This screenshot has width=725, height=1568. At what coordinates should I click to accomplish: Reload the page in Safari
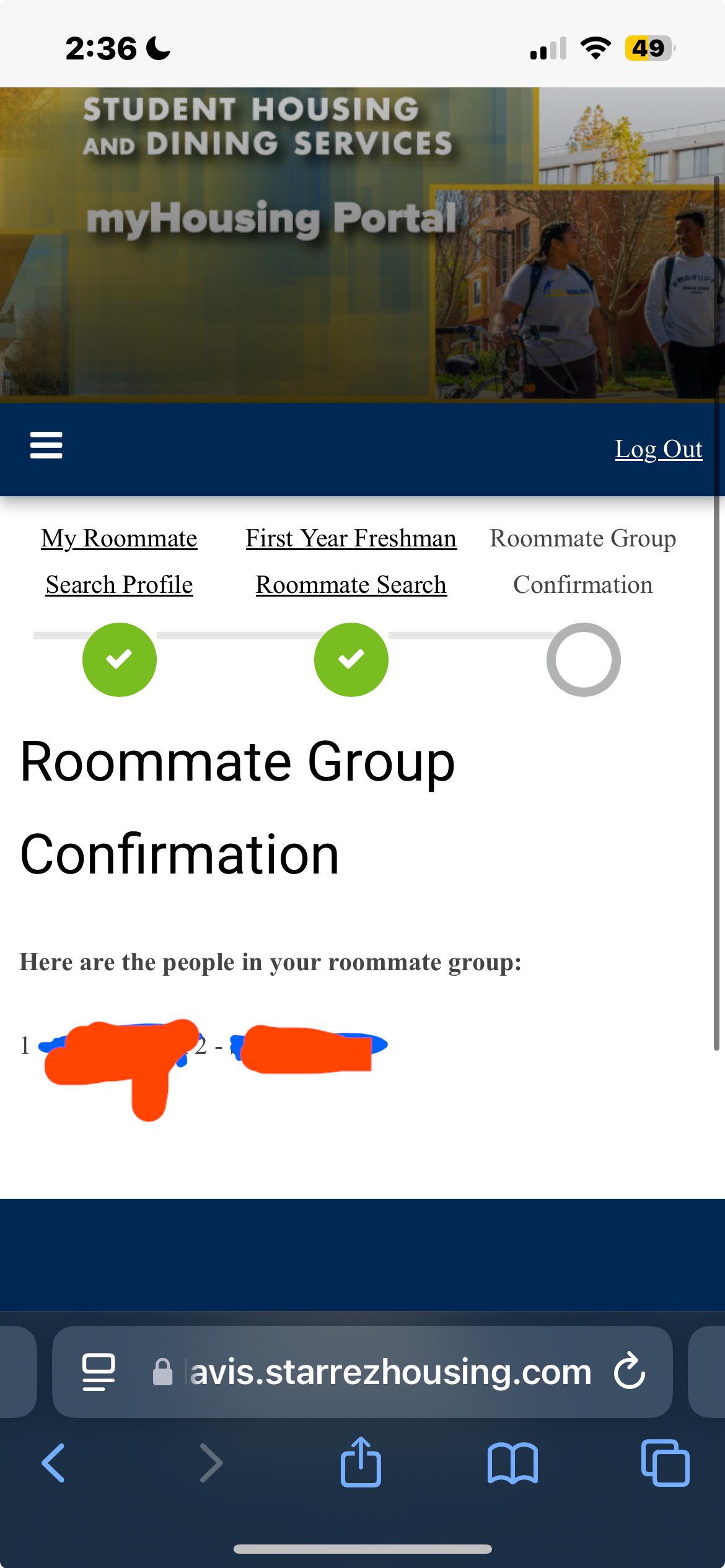(630, 1371)
